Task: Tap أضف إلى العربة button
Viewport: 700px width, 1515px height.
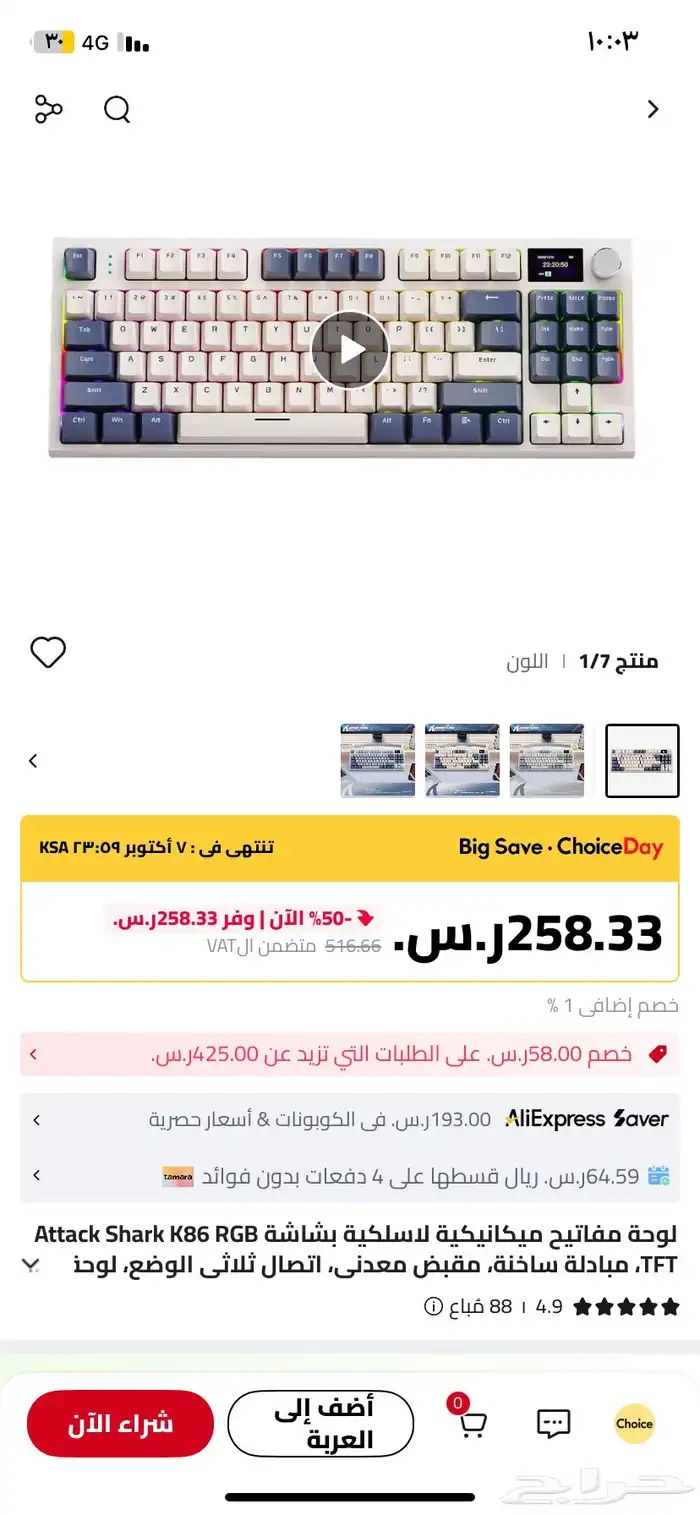Action: coord(320,1423)
